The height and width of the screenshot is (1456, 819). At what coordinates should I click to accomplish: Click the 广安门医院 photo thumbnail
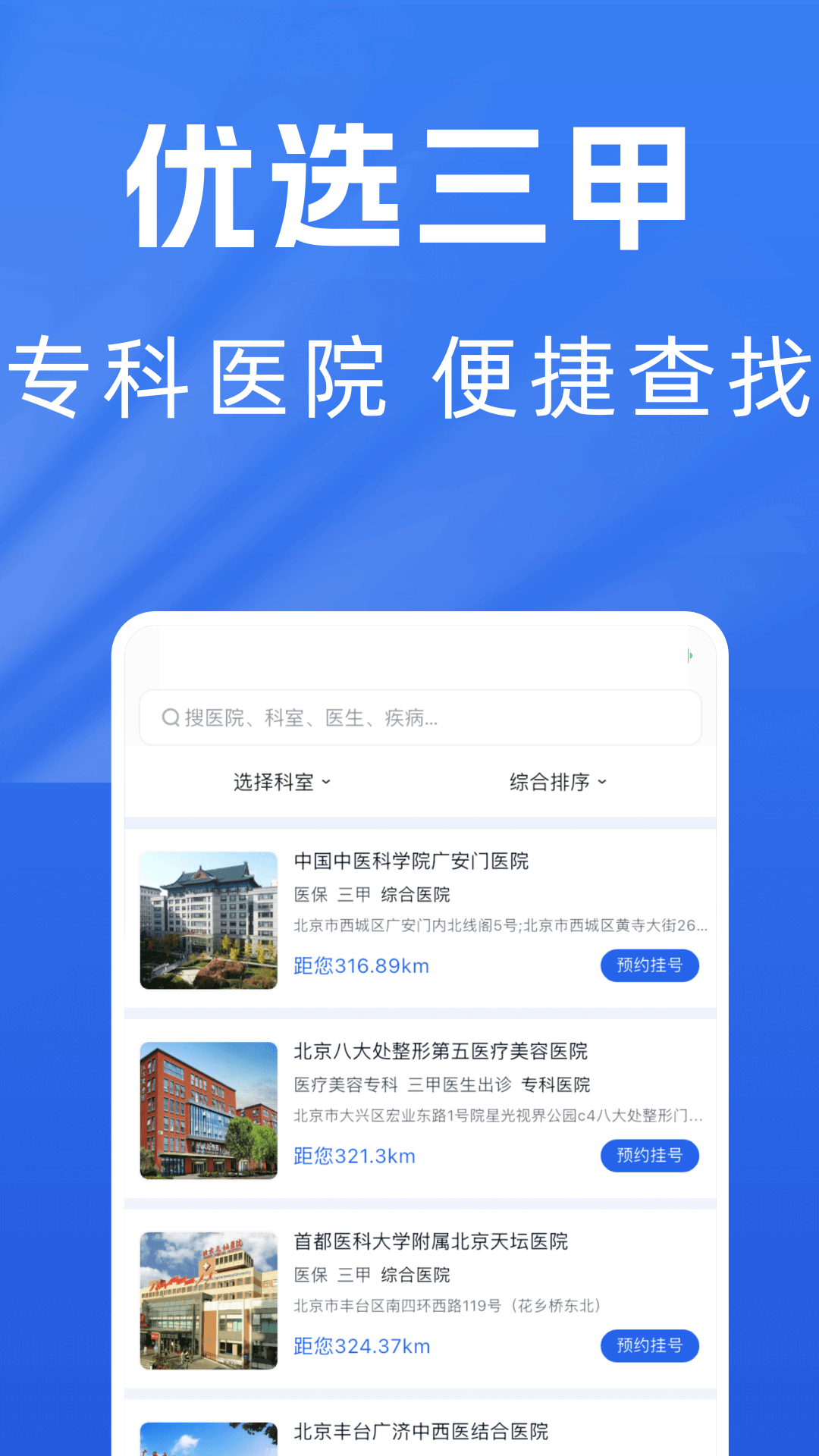[208, 920]
